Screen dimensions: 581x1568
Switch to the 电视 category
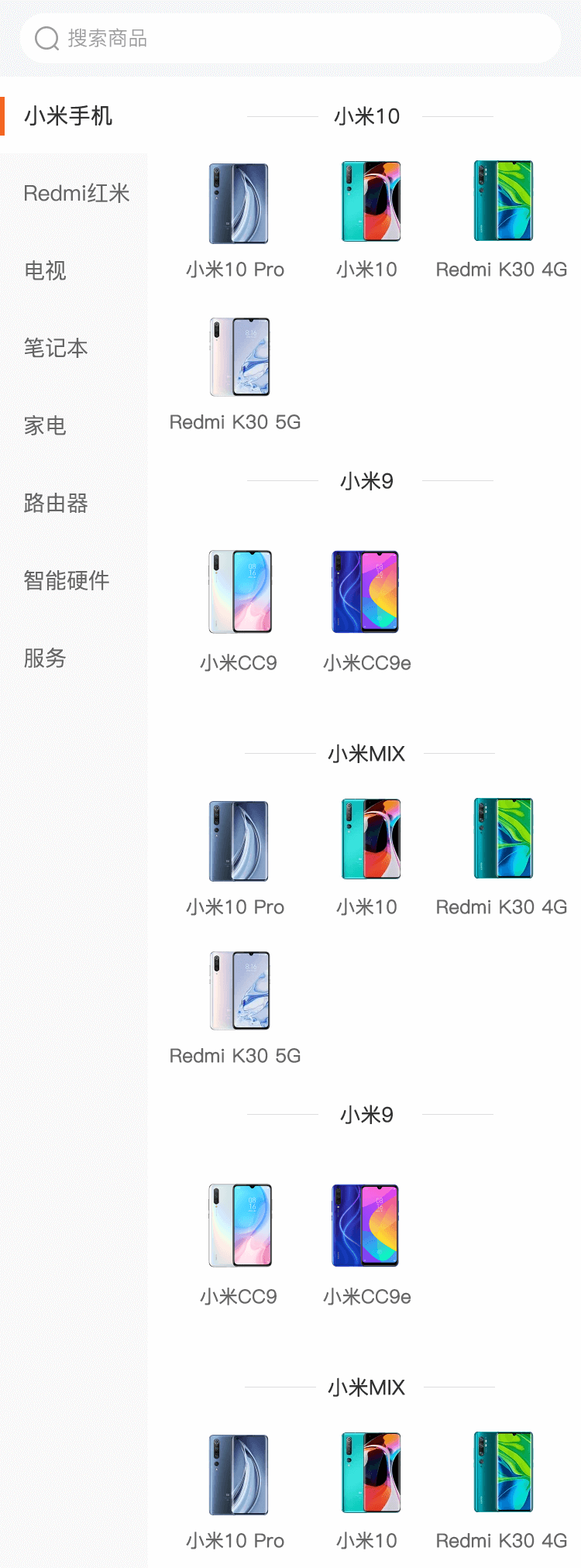(x=45, y=271)
